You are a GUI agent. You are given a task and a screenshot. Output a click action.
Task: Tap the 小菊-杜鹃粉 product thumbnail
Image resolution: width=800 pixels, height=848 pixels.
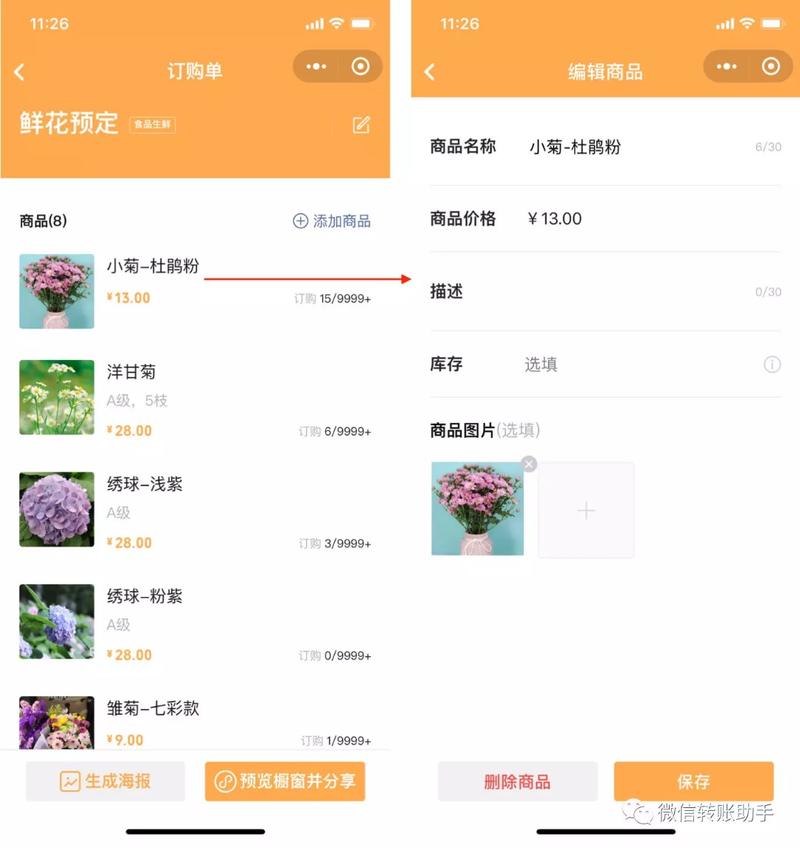tap(56, 291)
